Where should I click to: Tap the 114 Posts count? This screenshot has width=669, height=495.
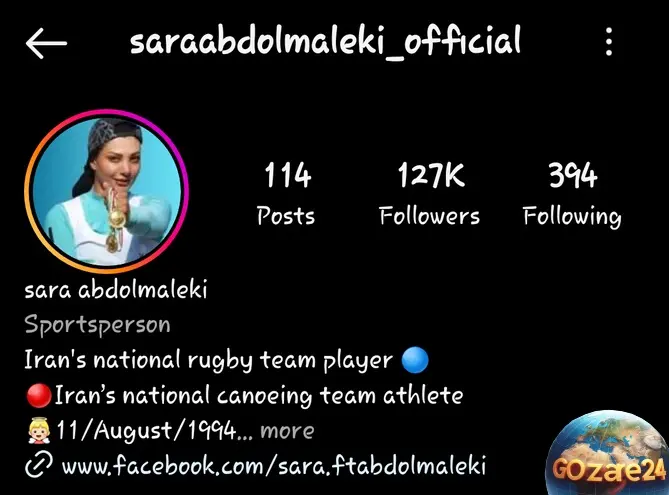[286, 194]
